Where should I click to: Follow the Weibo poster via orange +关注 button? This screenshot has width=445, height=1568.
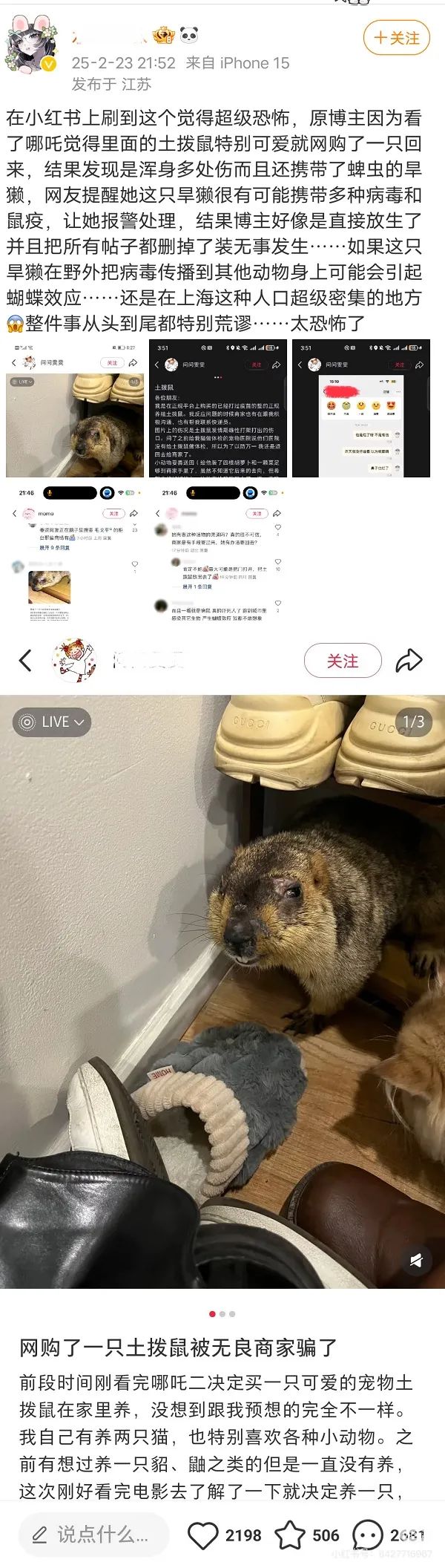click(x=397, y=37)
